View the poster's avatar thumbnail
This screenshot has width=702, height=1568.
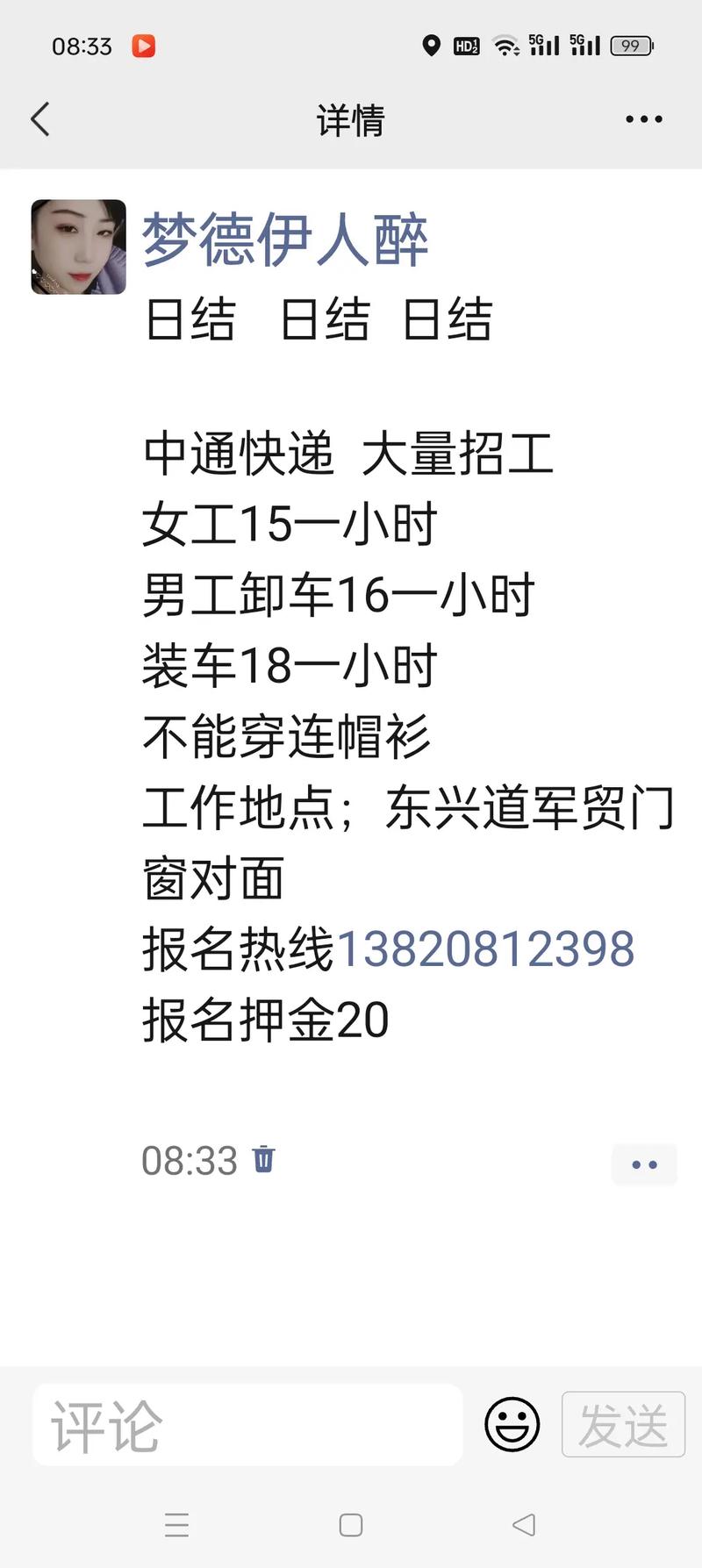(x=77, y=247)
